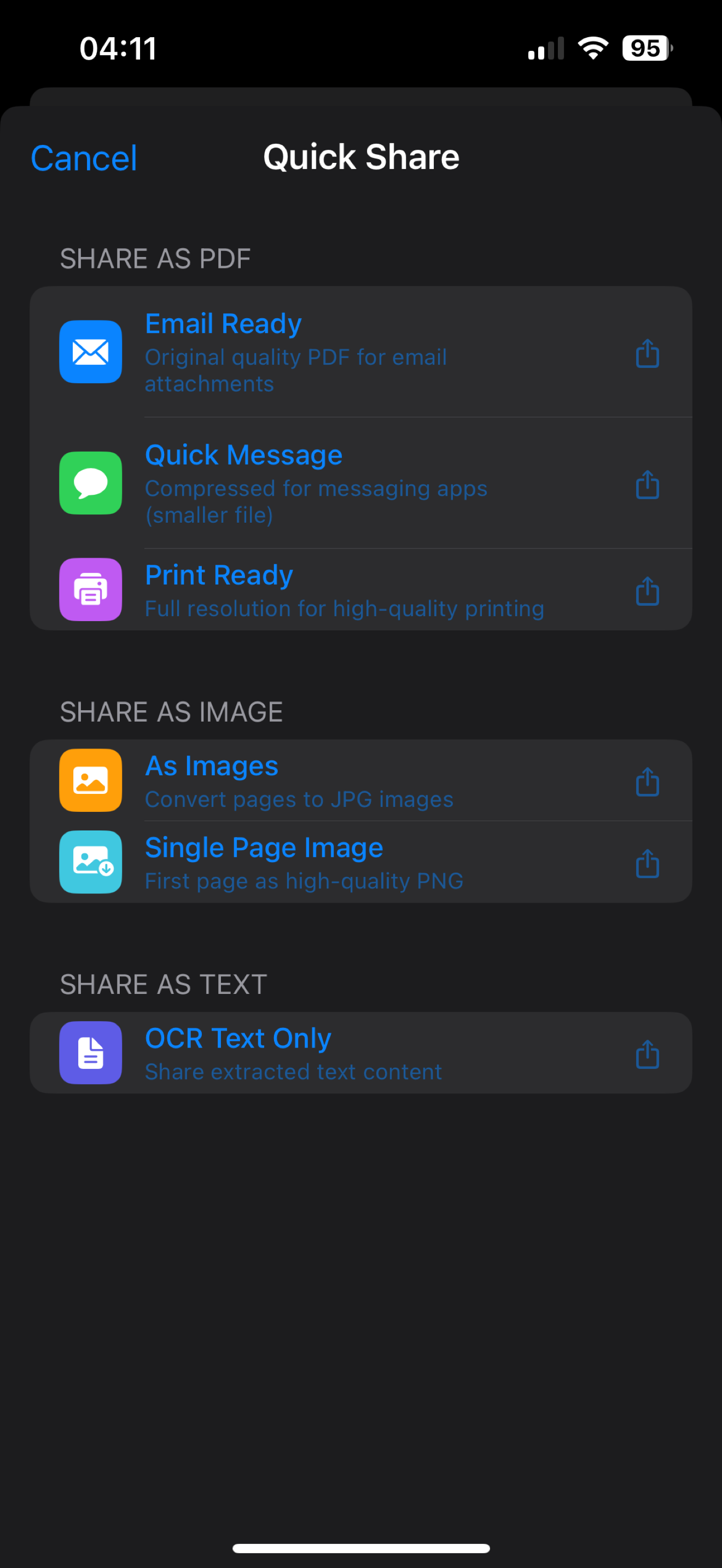The width and height of the screenshot is (722, 1568).
Task: Select the Email Ready PDF option
Action: (359, 353)
